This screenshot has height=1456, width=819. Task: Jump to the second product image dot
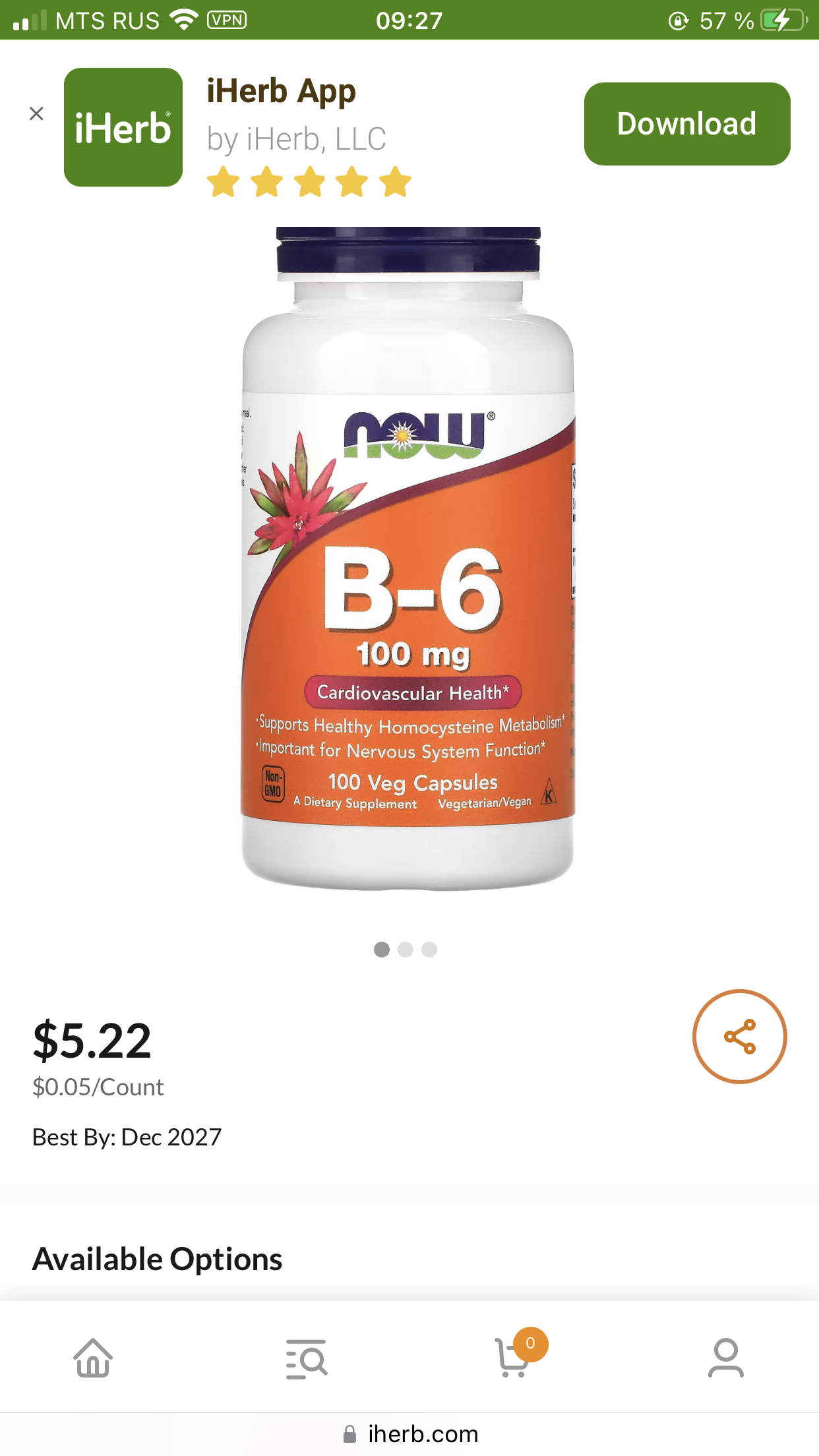pos(406,950)
